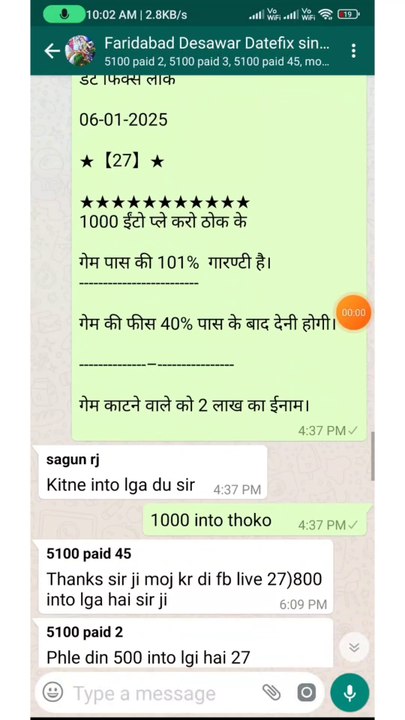This screenshot has height=720, width=405.
Task: Go back from the group chat
Action: pos(52,51)
